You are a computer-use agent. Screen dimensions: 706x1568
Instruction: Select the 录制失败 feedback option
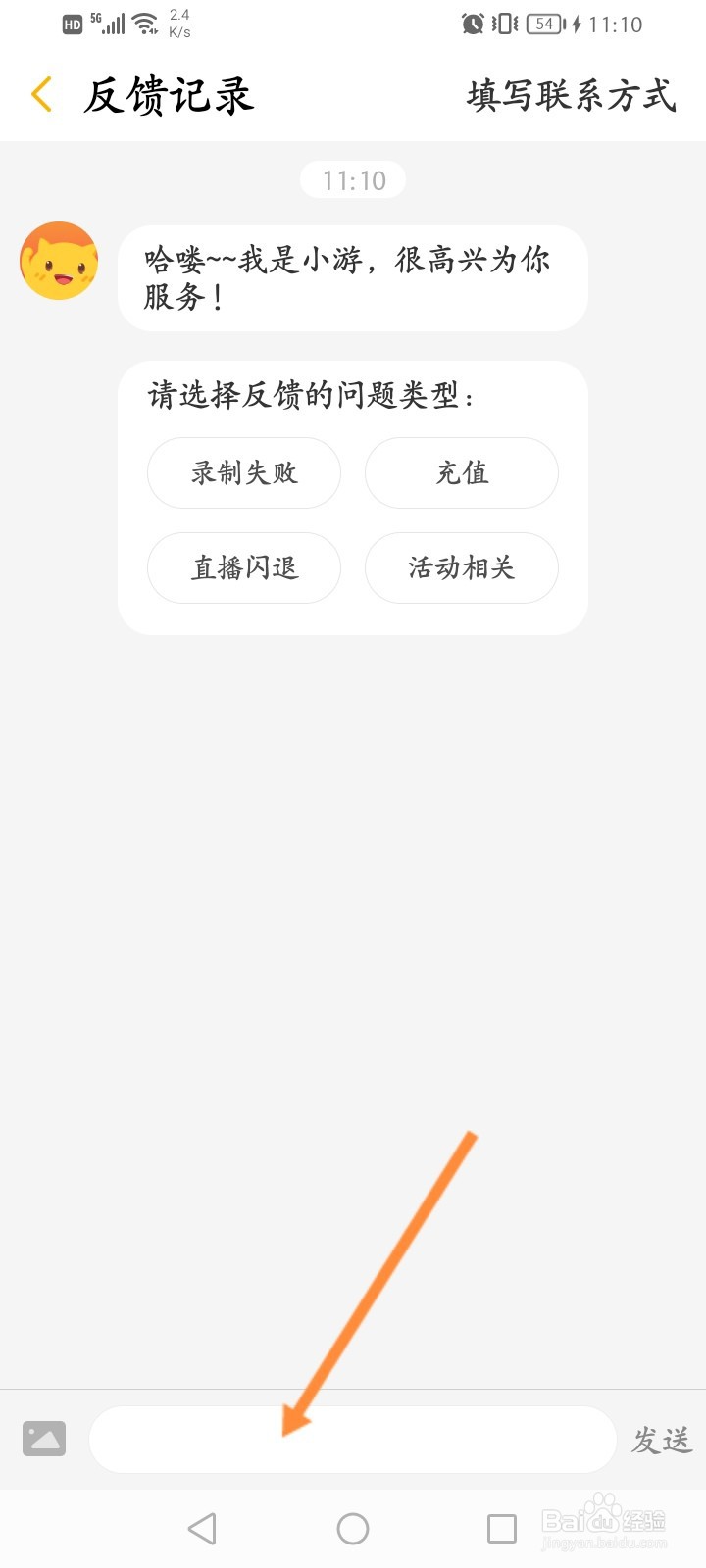pos(244,472)
